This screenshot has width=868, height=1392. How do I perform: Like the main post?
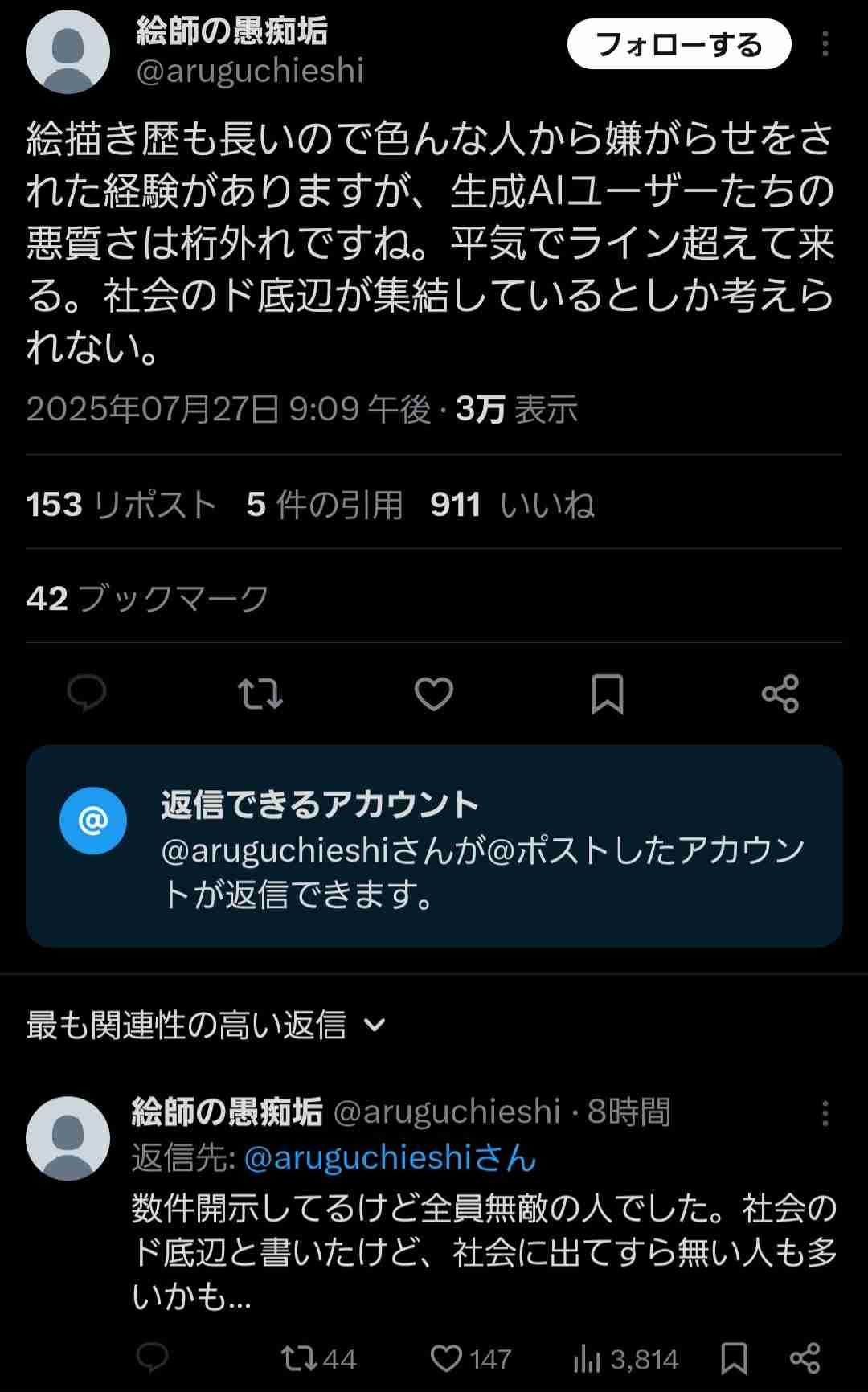[434, 693]
